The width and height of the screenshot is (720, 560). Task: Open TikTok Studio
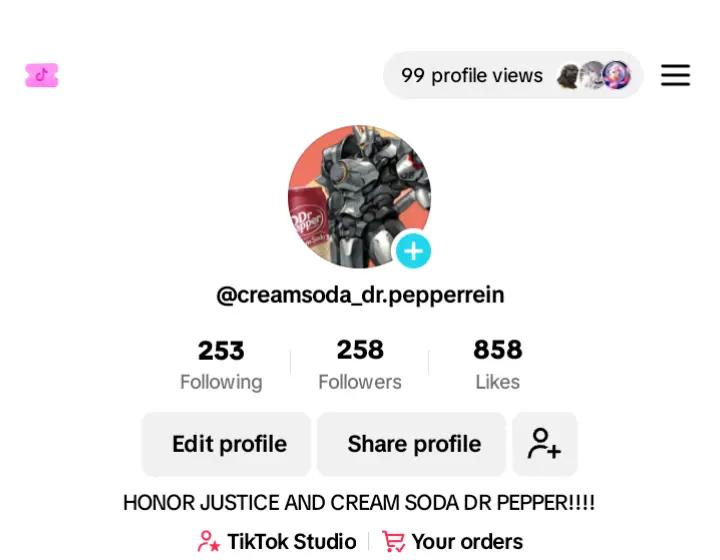point(278,542)
